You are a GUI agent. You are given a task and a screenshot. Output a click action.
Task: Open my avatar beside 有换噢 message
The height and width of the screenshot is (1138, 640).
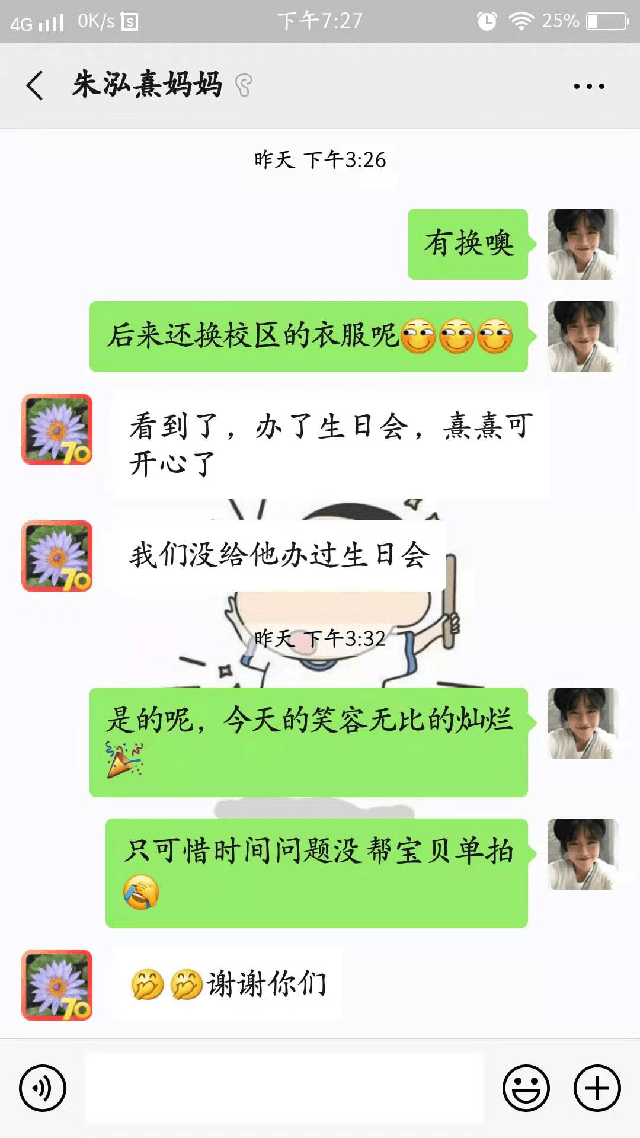pyautogui.click(x=583, y=244)
